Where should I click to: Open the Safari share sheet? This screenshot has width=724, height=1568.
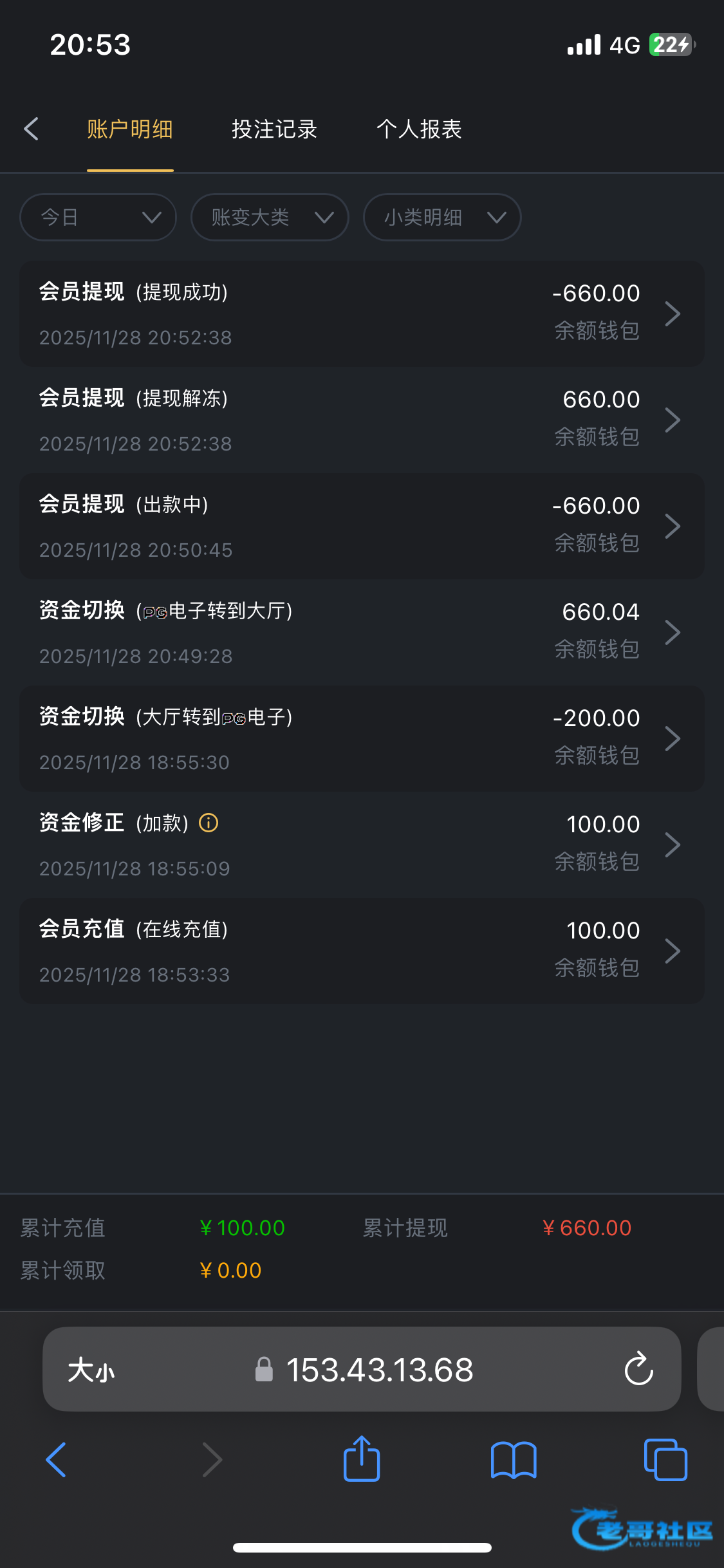click(362, 1459)
